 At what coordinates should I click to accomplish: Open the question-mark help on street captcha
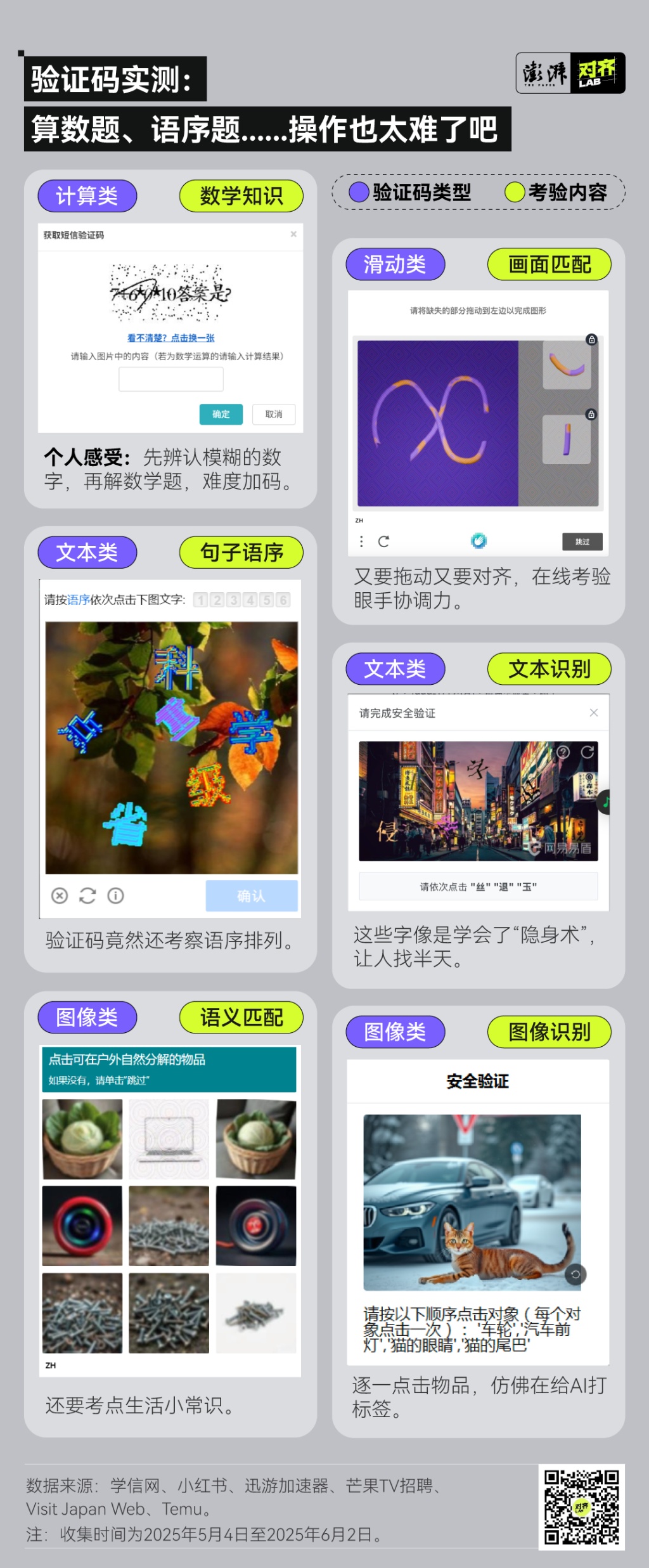(x=563, y=753)
